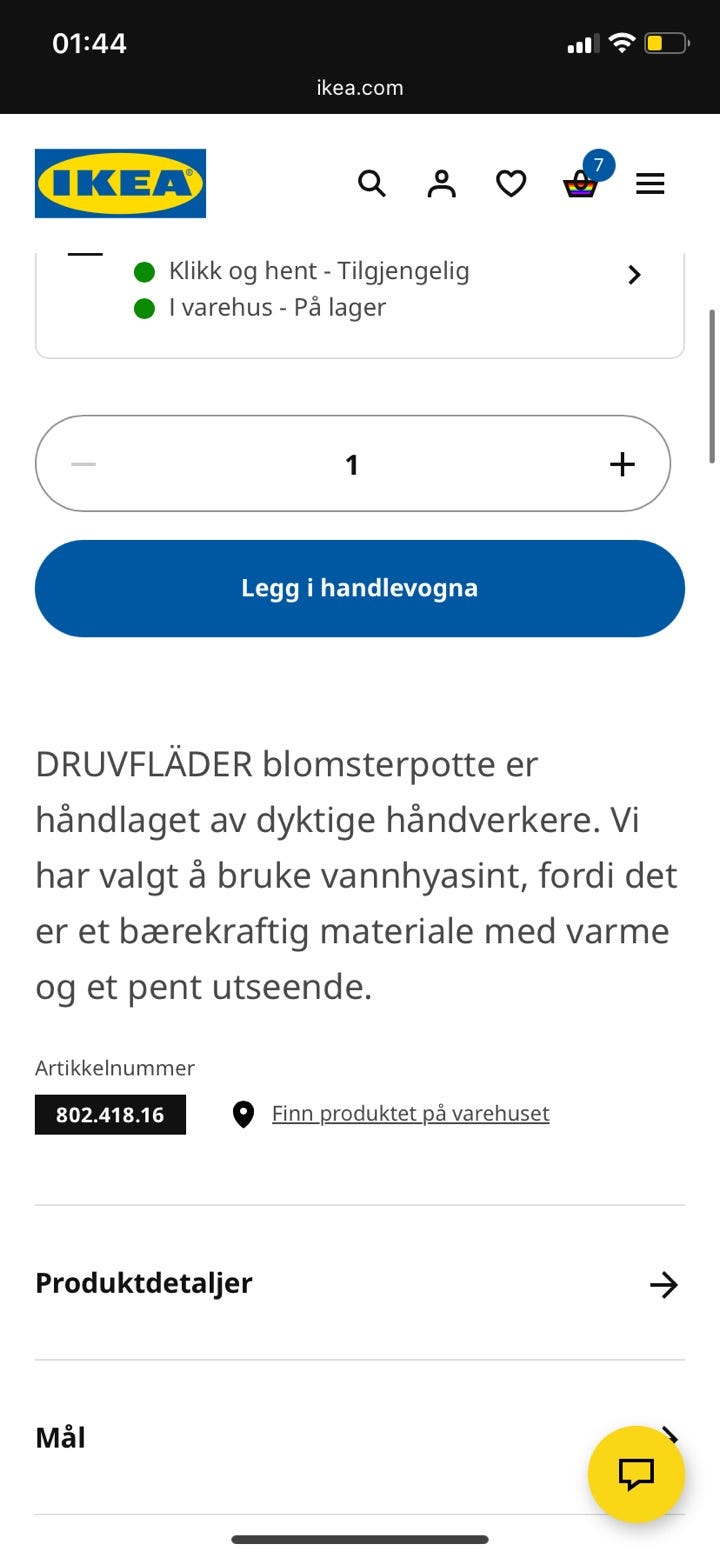Decrease the quantity with the minus button

84,463
